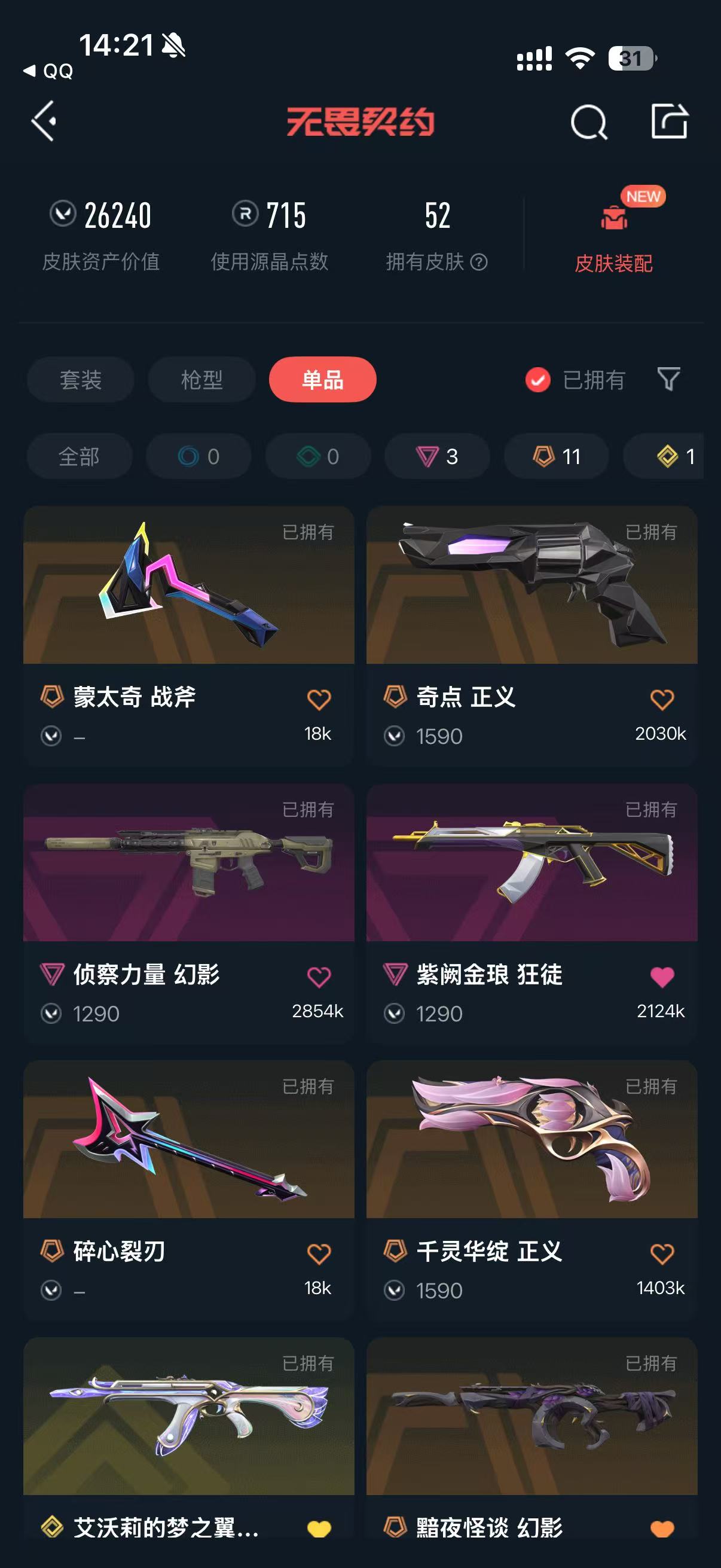The height and width of the screenshot is (1568, 721).
Task: Open the funnel filter options
Action: click(x=668, y=379)
